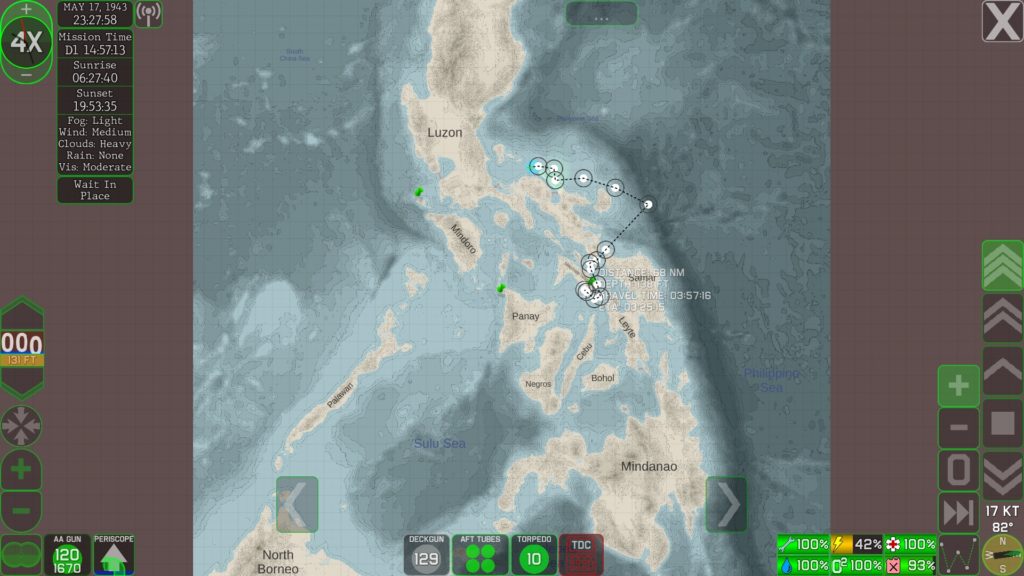Set engine to double chevron ahead speed
Viewport: 1024px width, 576px height.
pyautogui.click(x=1002, y=318)
